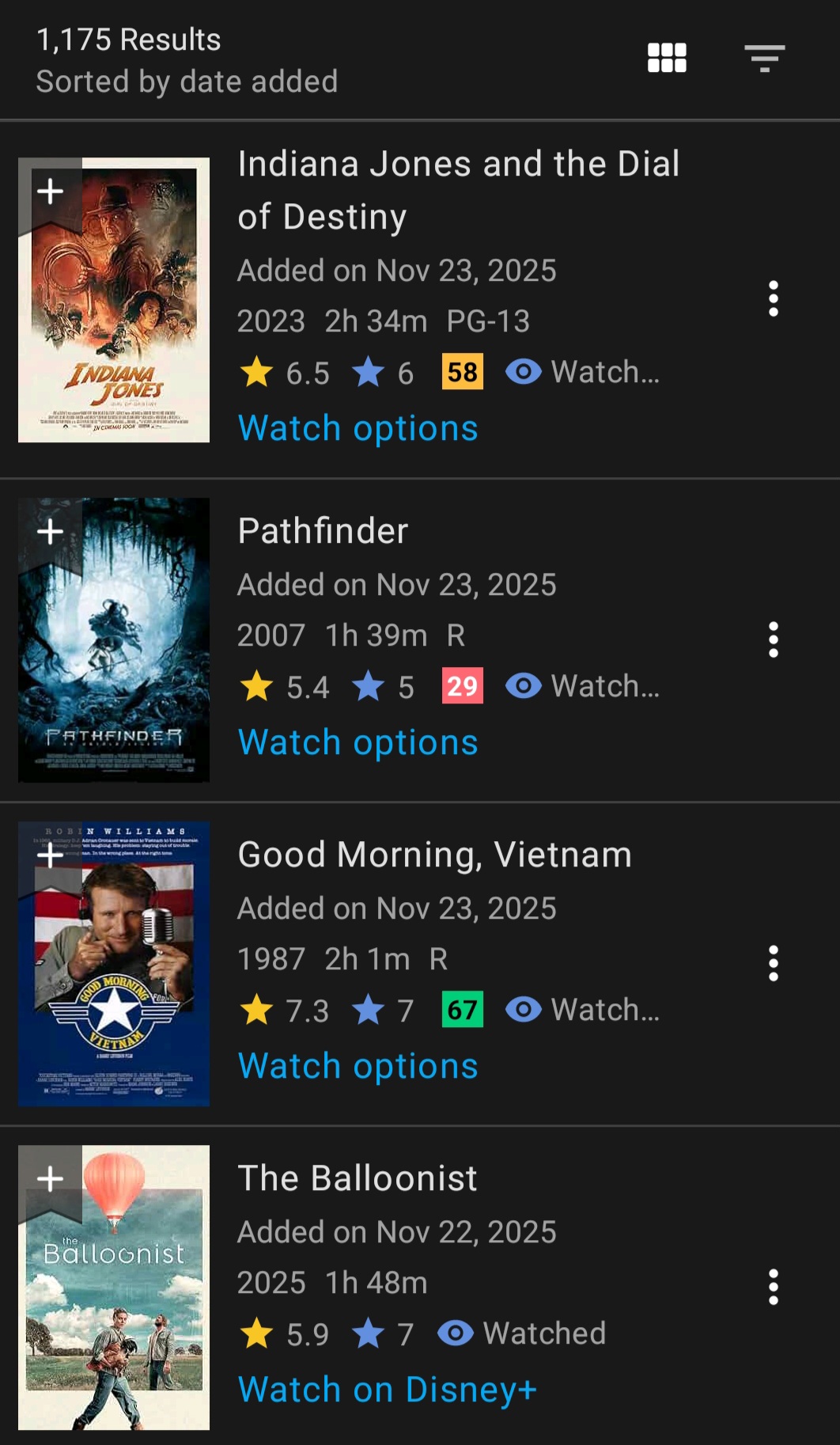Switch to grid view layout
The image size is (840, 1445).
coord(667,58)
